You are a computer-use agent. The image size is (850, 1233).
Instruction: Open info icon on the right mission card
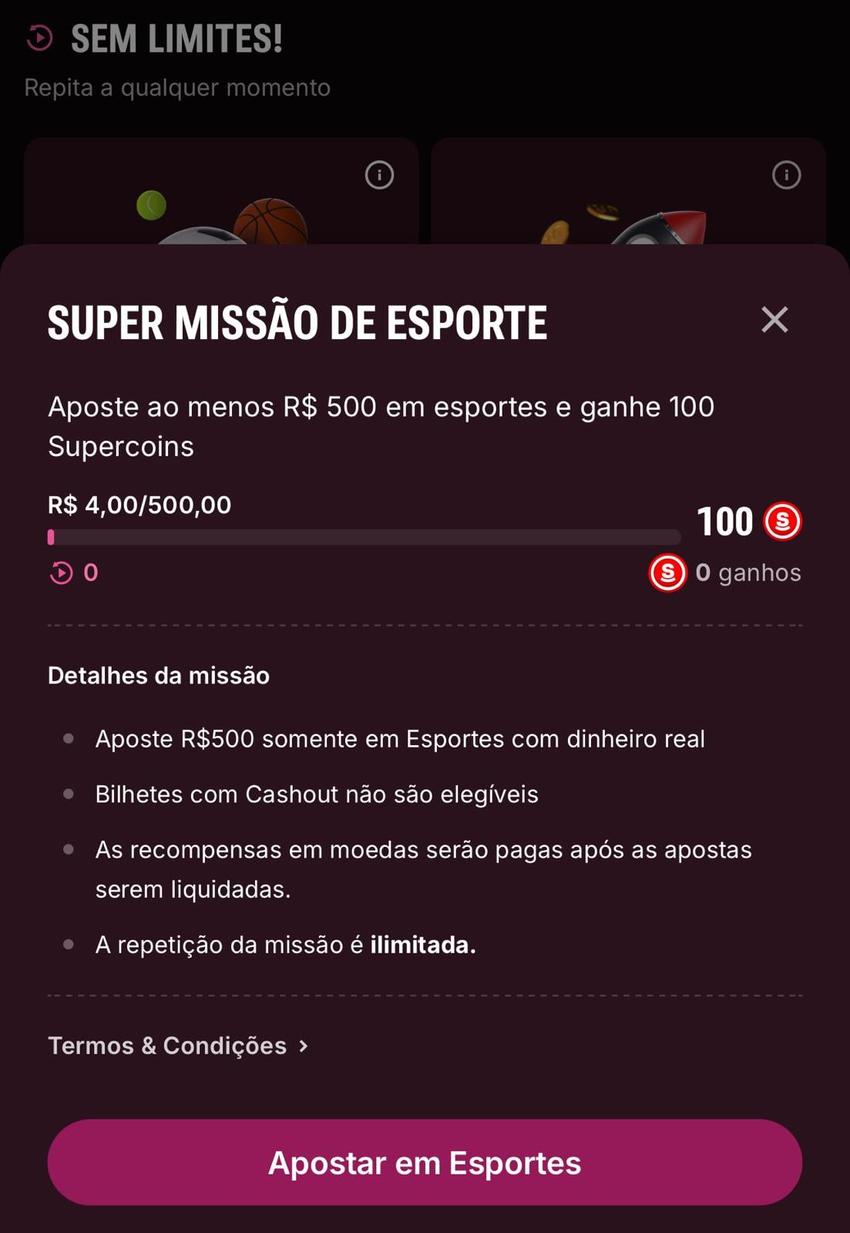785,175
